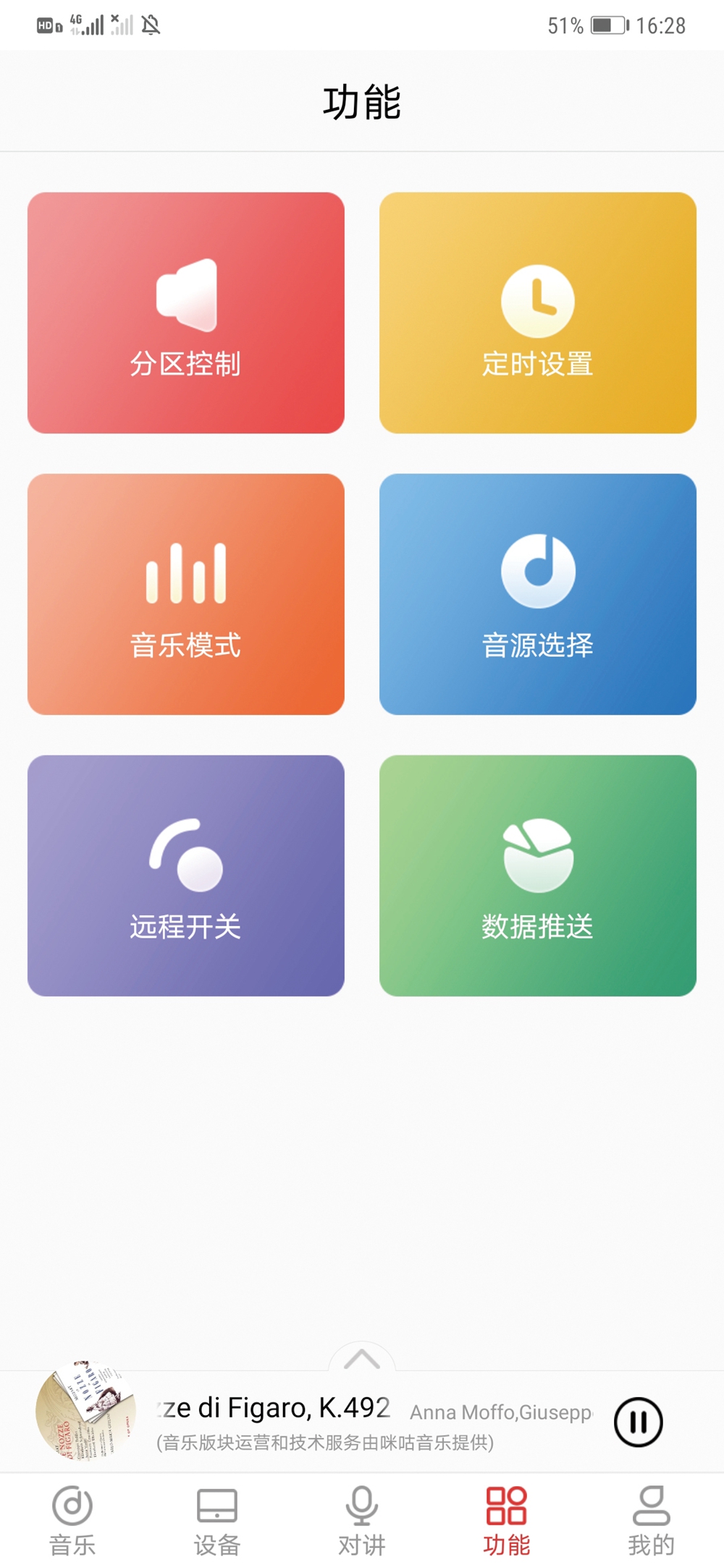
Task: Tap the Figaro album cover in the player
Action: click(x=85, y=1411)
